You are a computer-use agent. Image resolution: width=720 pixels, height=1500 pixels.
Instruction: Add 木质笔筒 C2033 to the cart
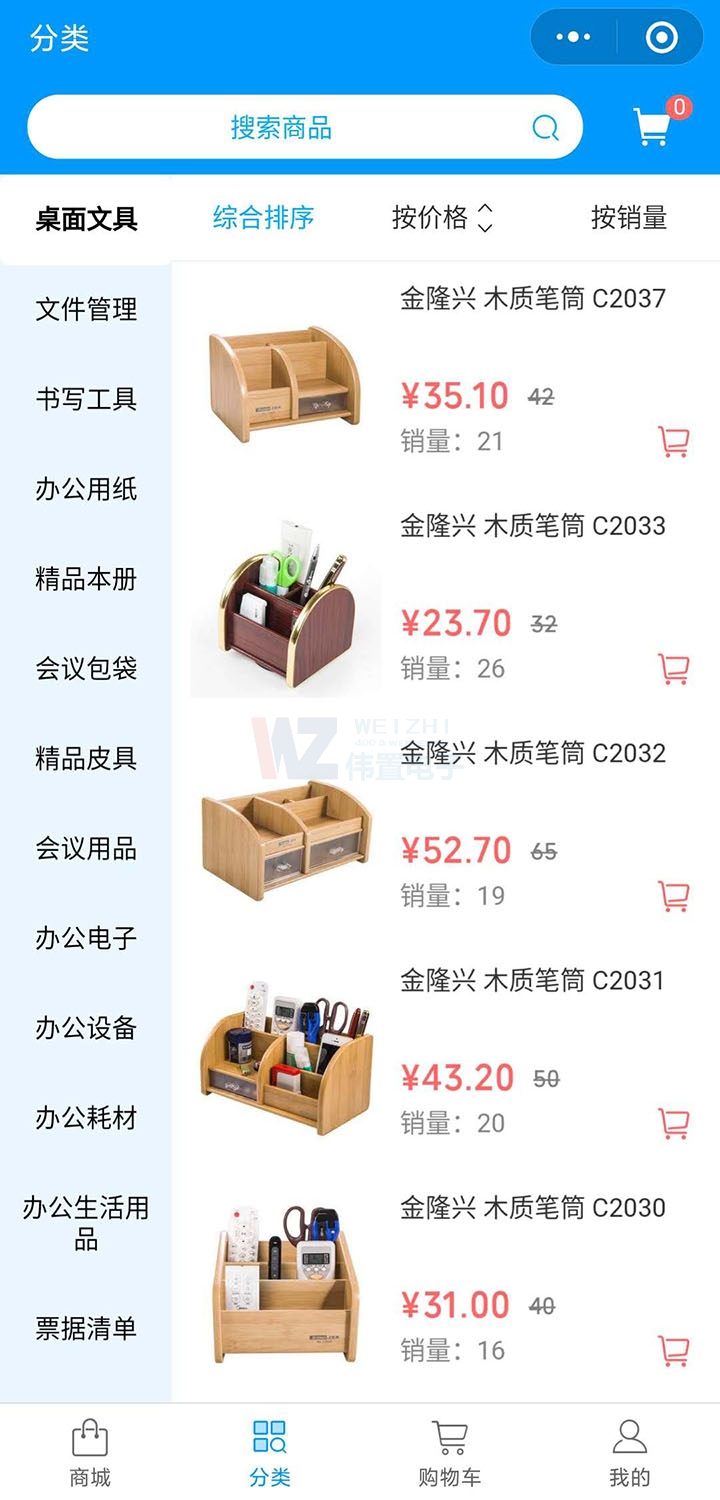673,668
